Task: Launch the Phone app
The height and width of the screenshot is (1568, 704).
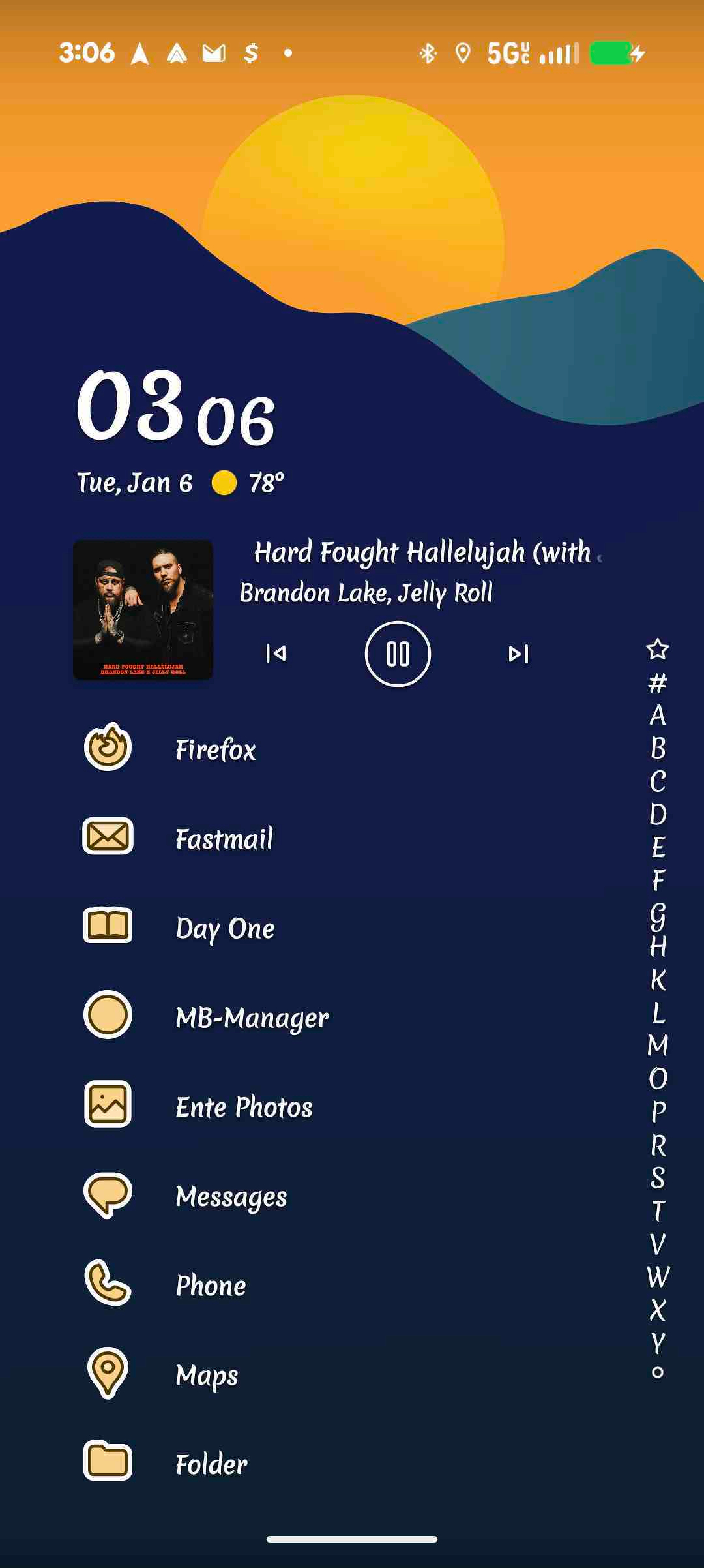Action: click(x=211, y=1286)
